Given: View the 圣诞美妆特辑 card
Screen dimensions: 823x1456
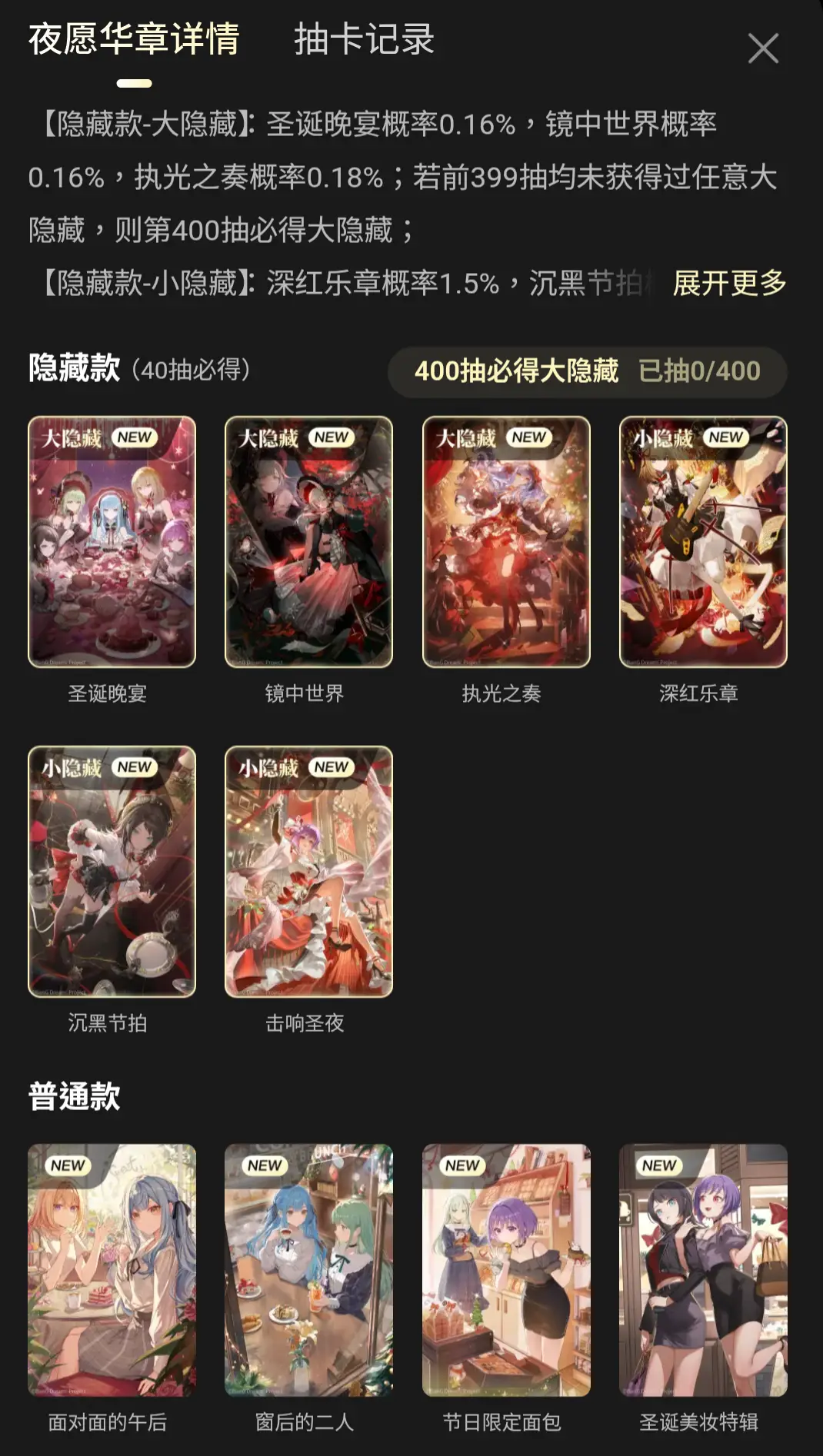Looking at the screenshot, I should [x=703, y=1270].
